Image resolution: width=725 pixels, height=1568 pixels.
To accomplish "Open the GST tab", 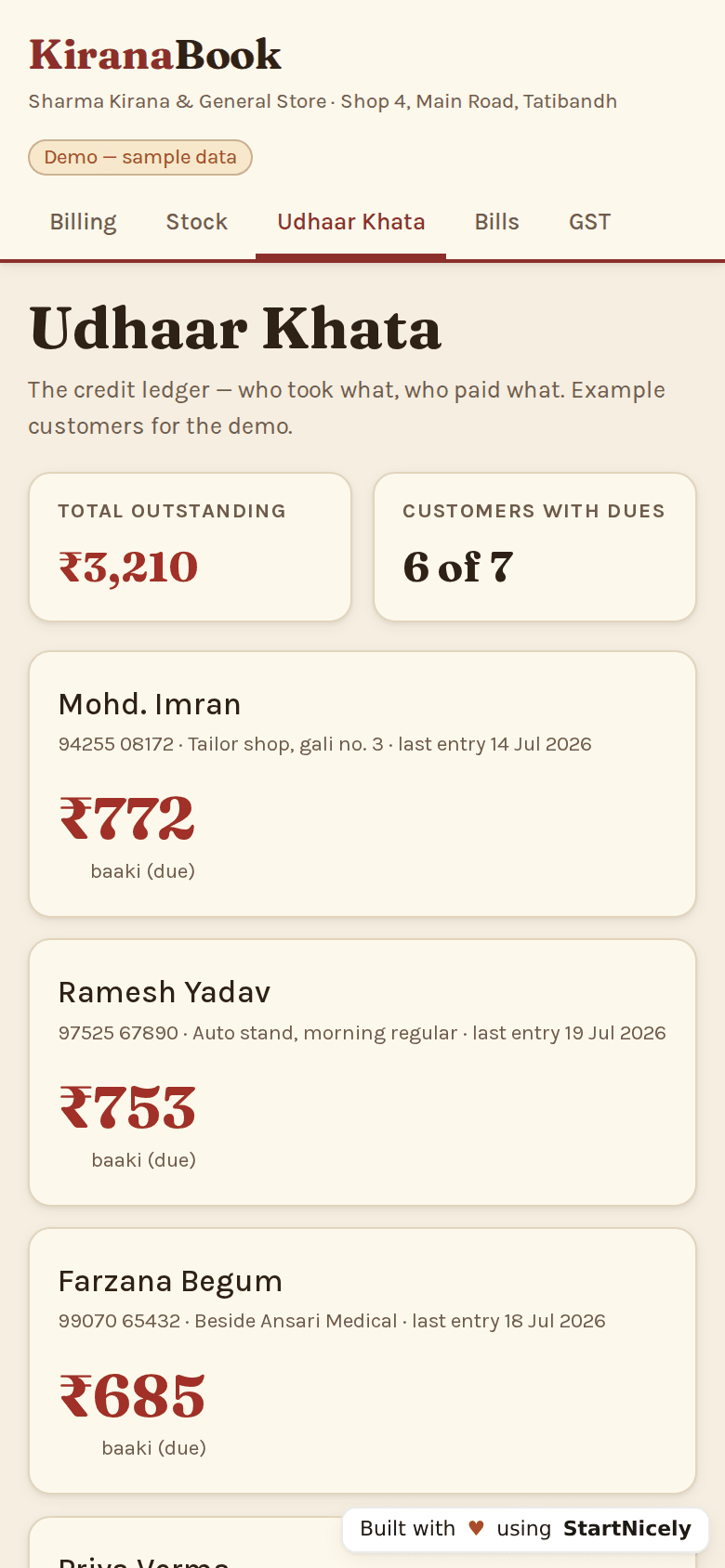I will point(589,222).
